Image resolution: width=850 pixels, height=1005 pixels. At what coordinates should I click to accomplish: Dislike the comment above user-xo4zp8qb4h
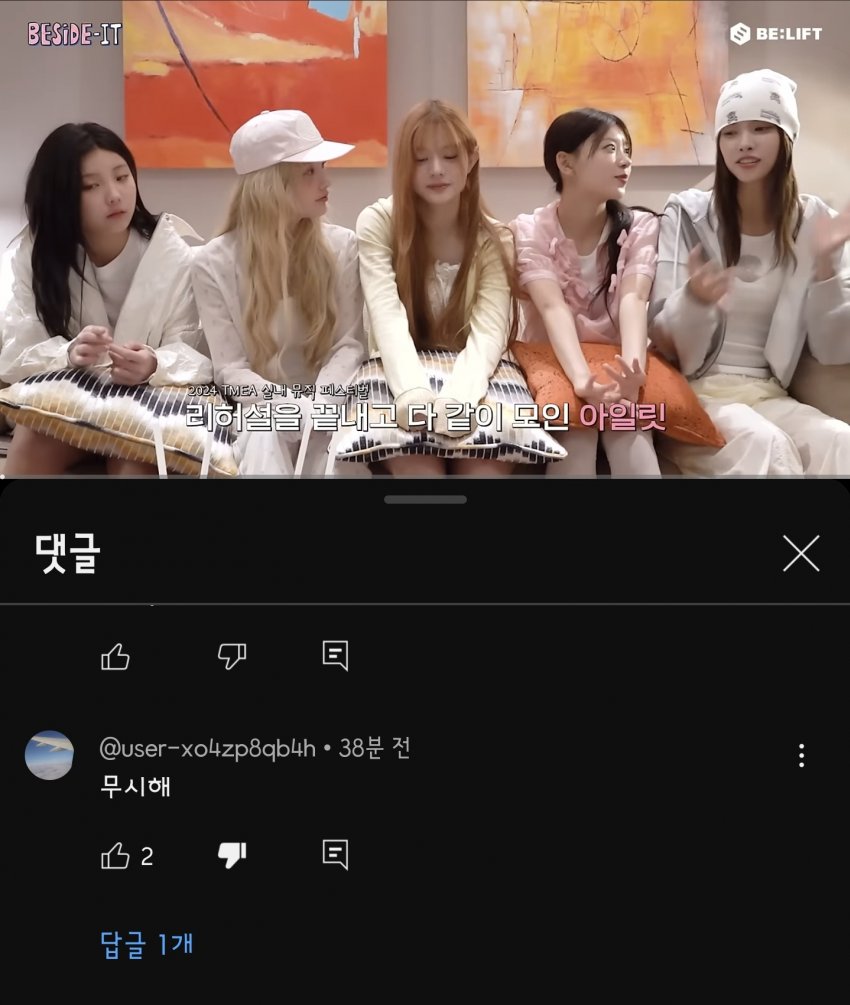pos(232,656)
